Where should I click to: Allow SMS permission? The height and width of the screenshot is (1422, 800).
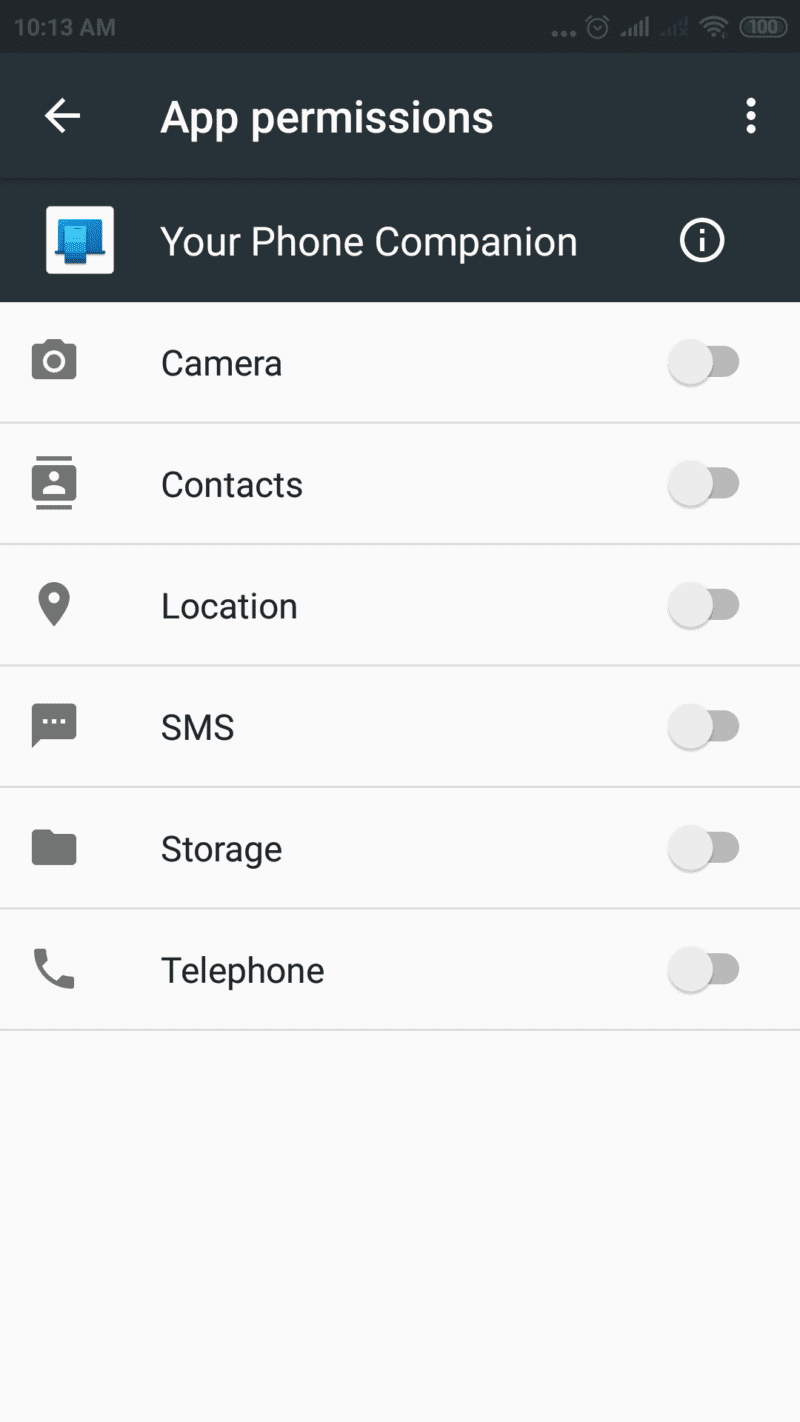pyautogui.click(x=704, y=727)
